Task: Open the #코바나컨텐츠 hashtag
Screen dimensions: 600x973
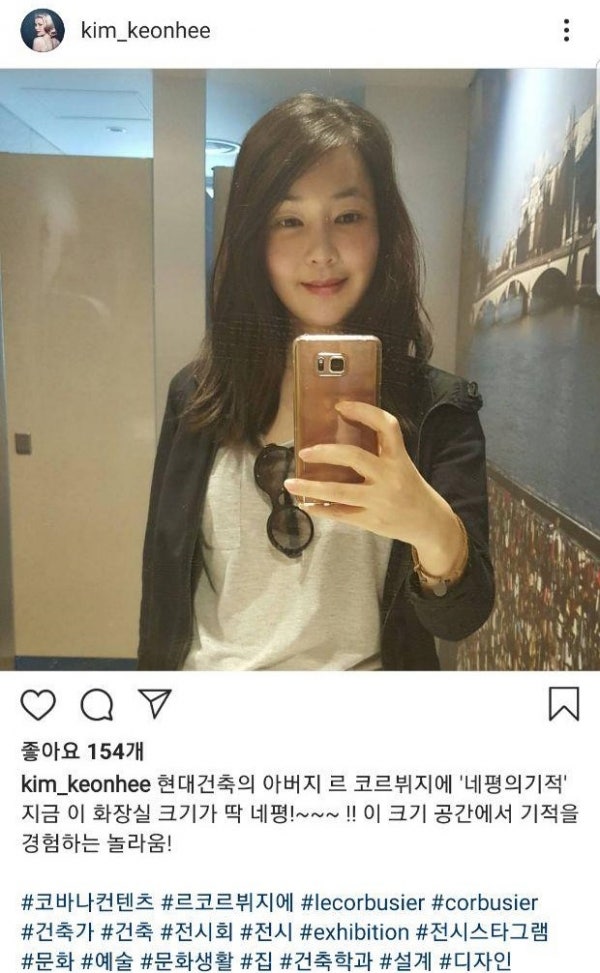Action: tap(87, 902)
